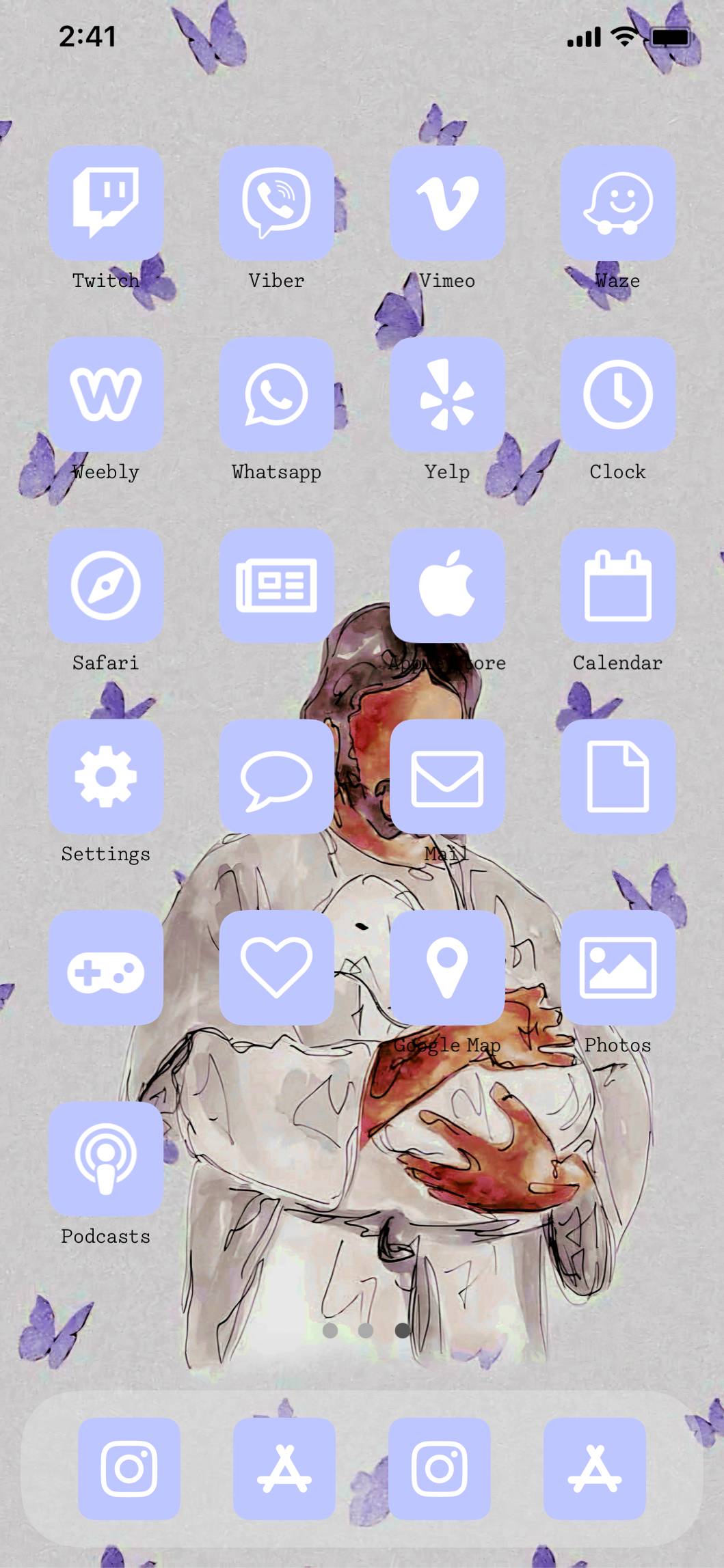
Task: Open the speech bubble messages app
Action: (x=277, y=776)
